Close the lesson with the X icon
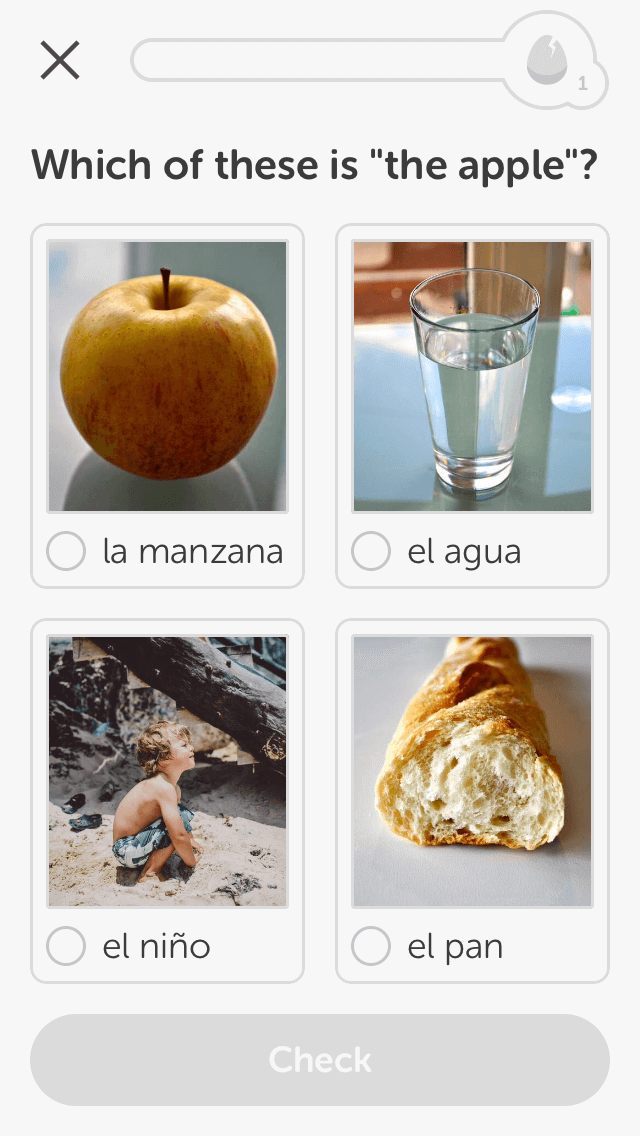The height and width of the screenshot is (1136, 640). pos(60,61)
